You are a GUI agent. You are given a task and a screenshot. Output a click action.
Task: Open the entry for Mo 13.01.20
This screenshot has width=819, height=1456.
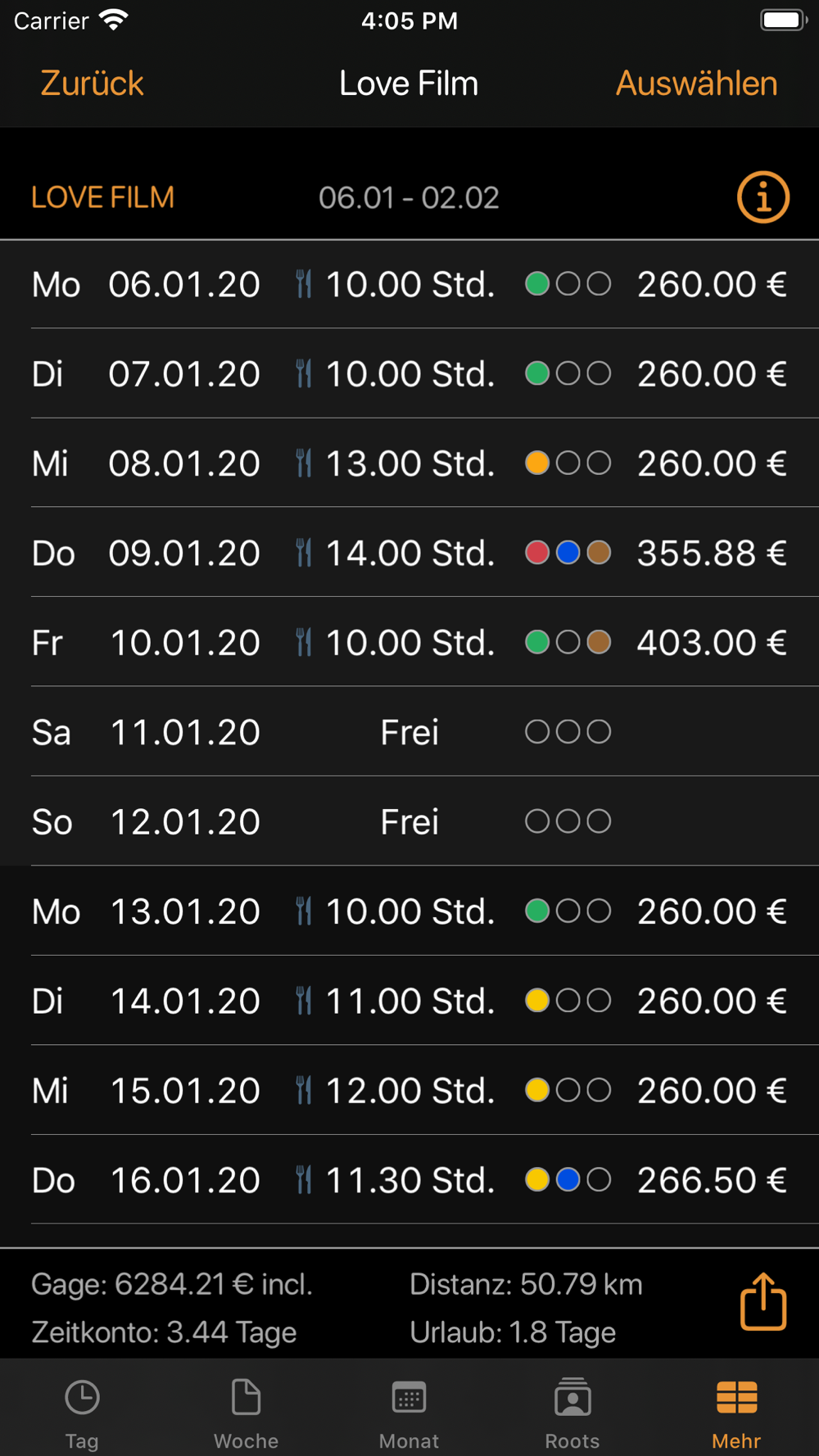tap(409, 911)
